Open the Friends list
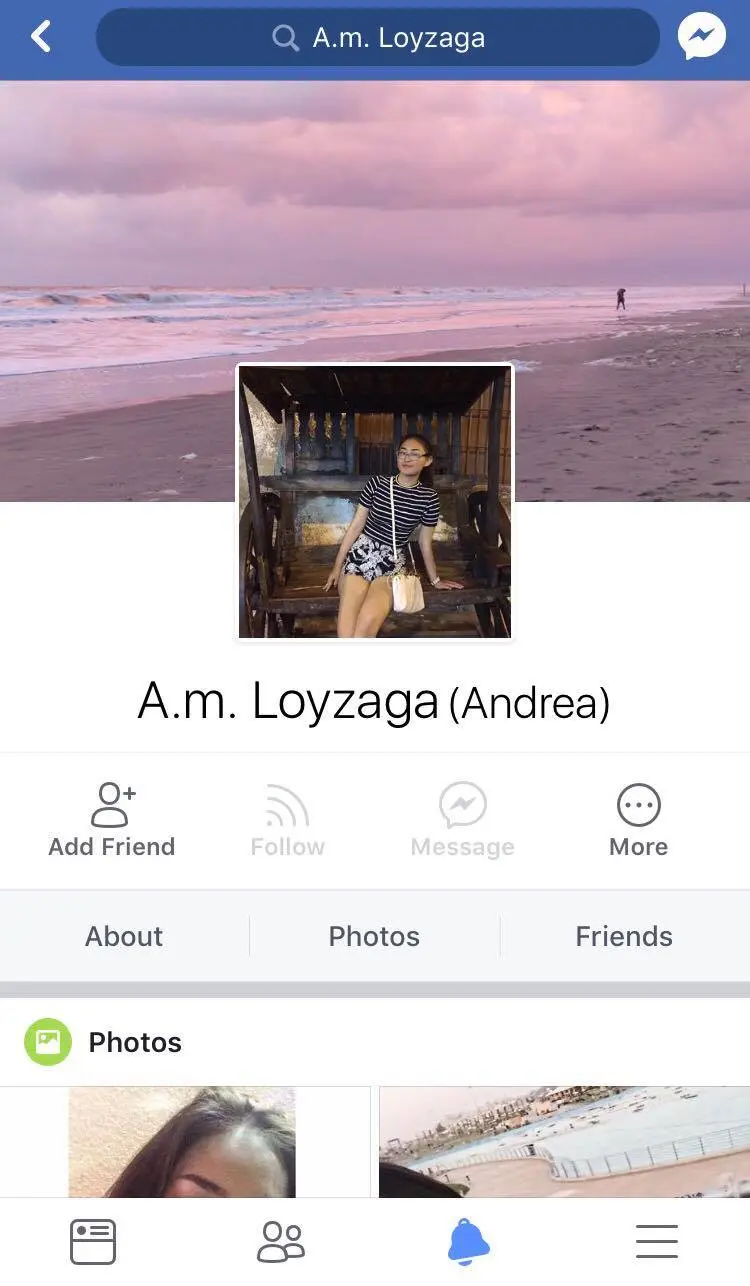The image size is (750, 1286). pyautogui.click(x=624, y=936)
